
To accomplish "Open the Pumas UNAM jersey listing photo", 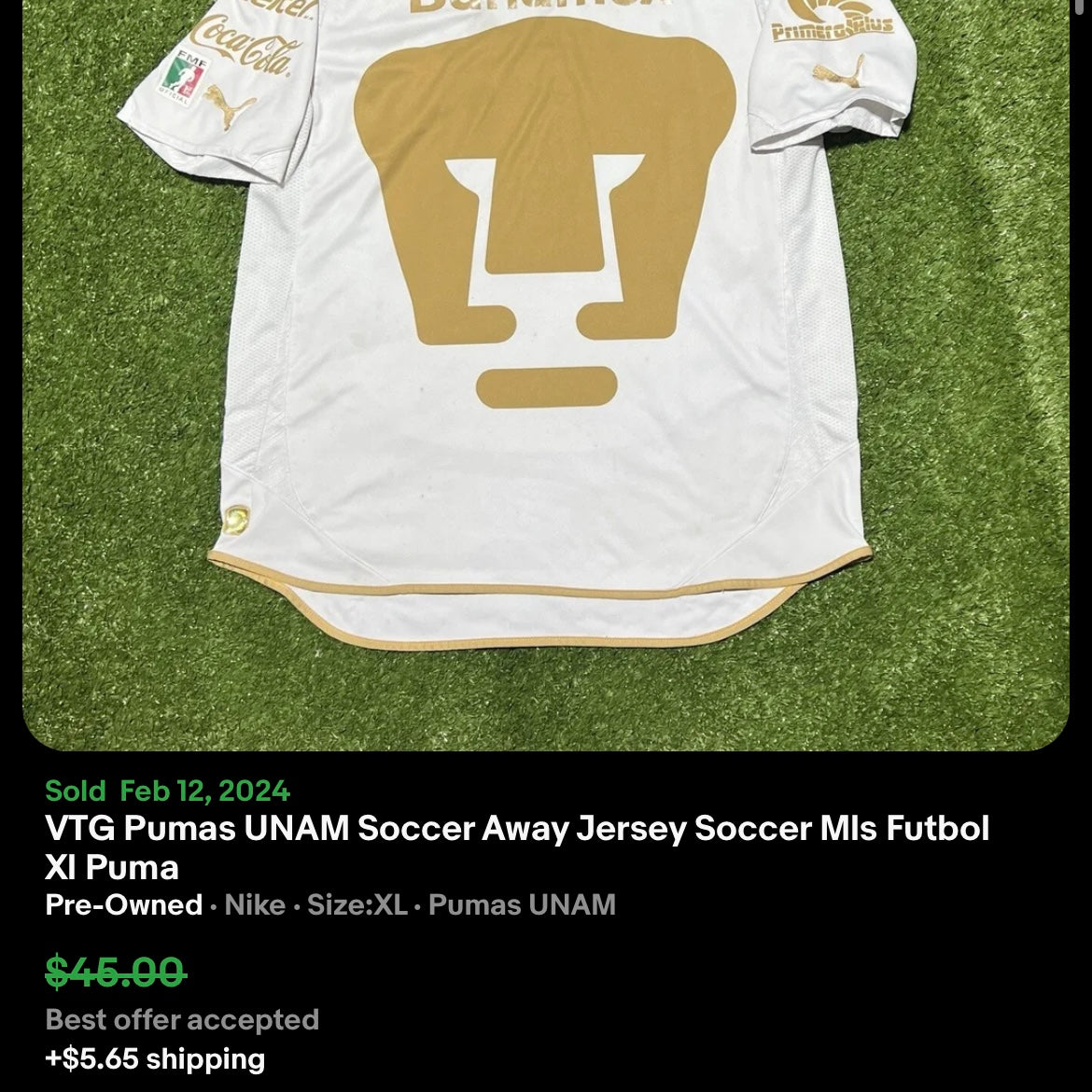I will point(546,373).
